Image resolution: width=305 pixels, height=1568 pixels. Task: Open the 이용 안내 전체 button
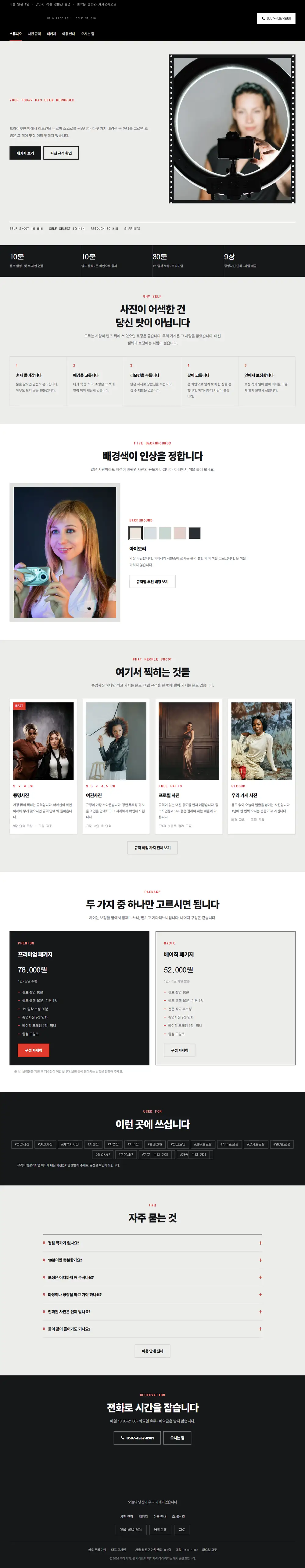[x=152, y=1351]
